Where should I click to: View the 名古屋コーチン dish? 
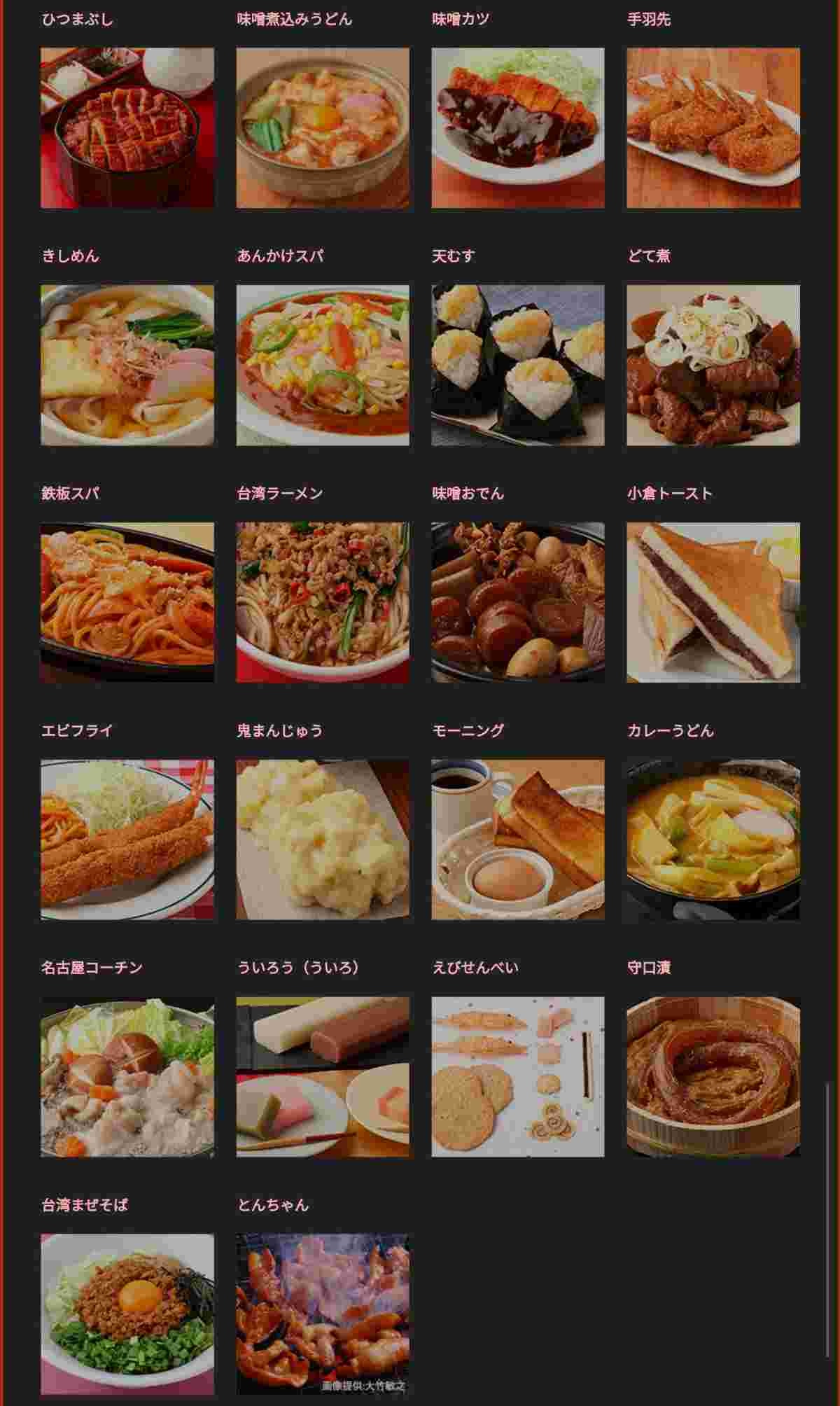tap(127, 1077)
